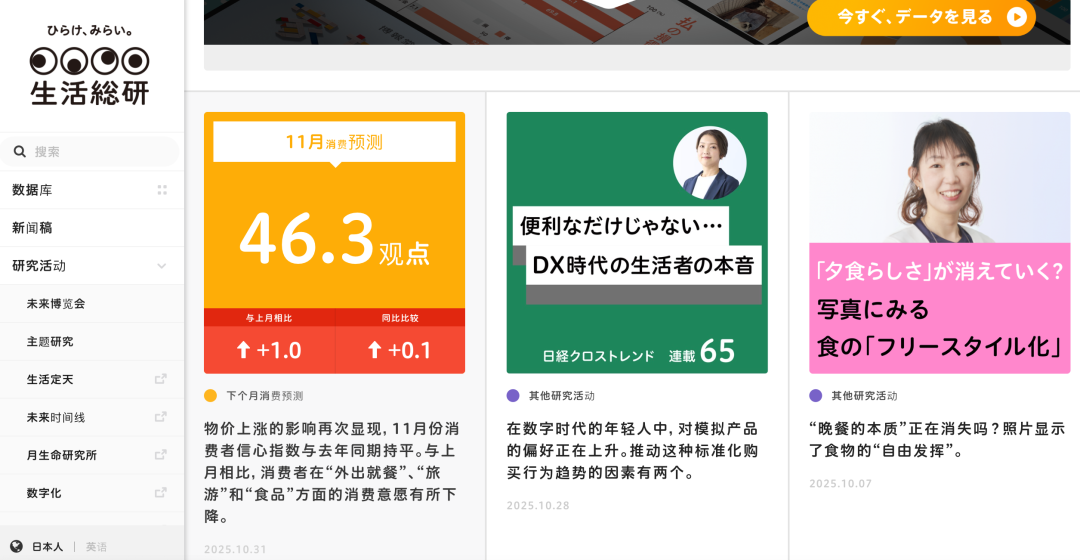The height and width of the screenshot is (560, 1080).
Task: Open 生活定天 external link
Action: (x=50, y=380)
